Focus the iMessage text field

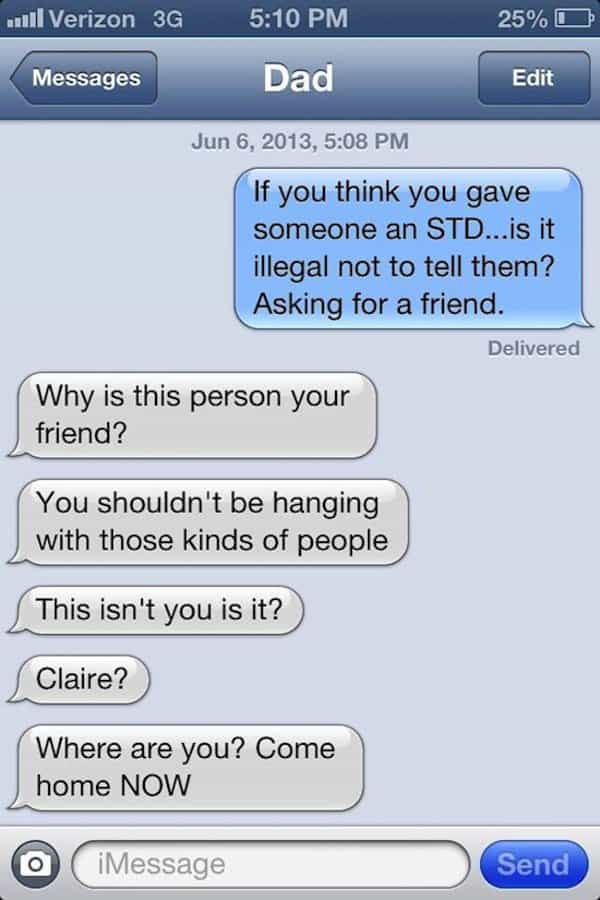point(270,863)
